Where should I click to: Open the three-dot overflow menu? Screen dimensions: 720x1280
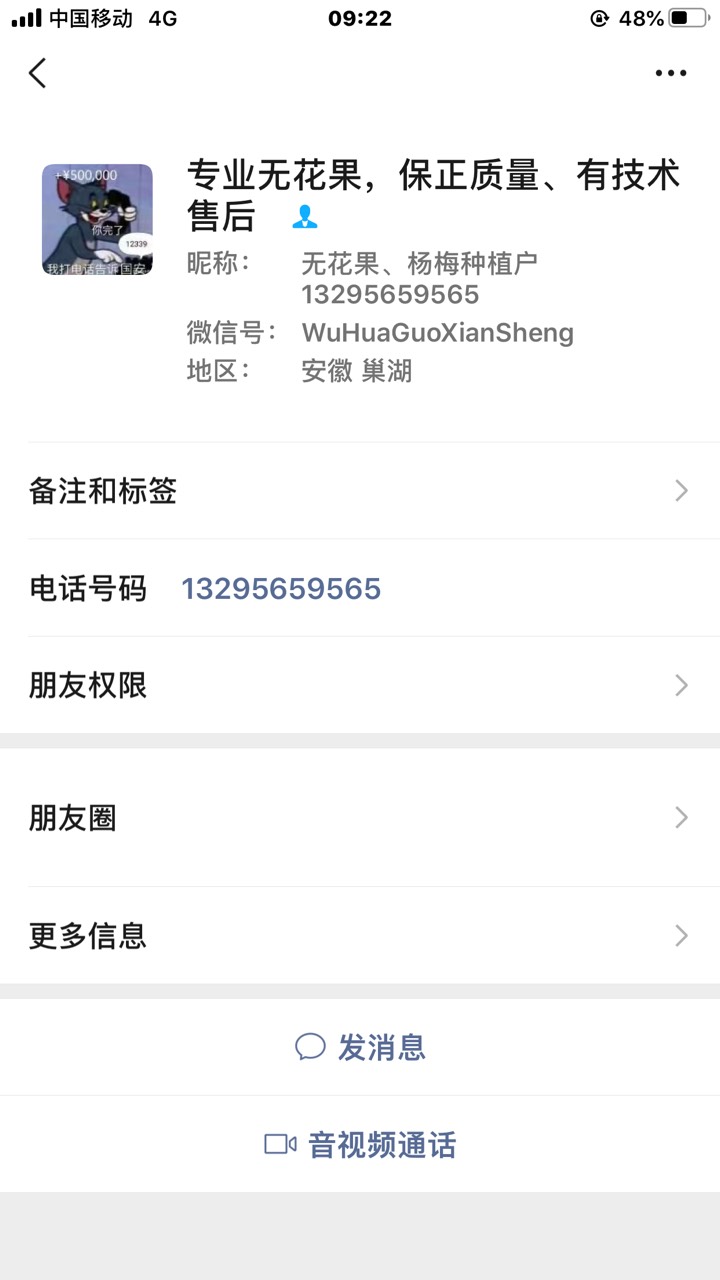[670, 73]
